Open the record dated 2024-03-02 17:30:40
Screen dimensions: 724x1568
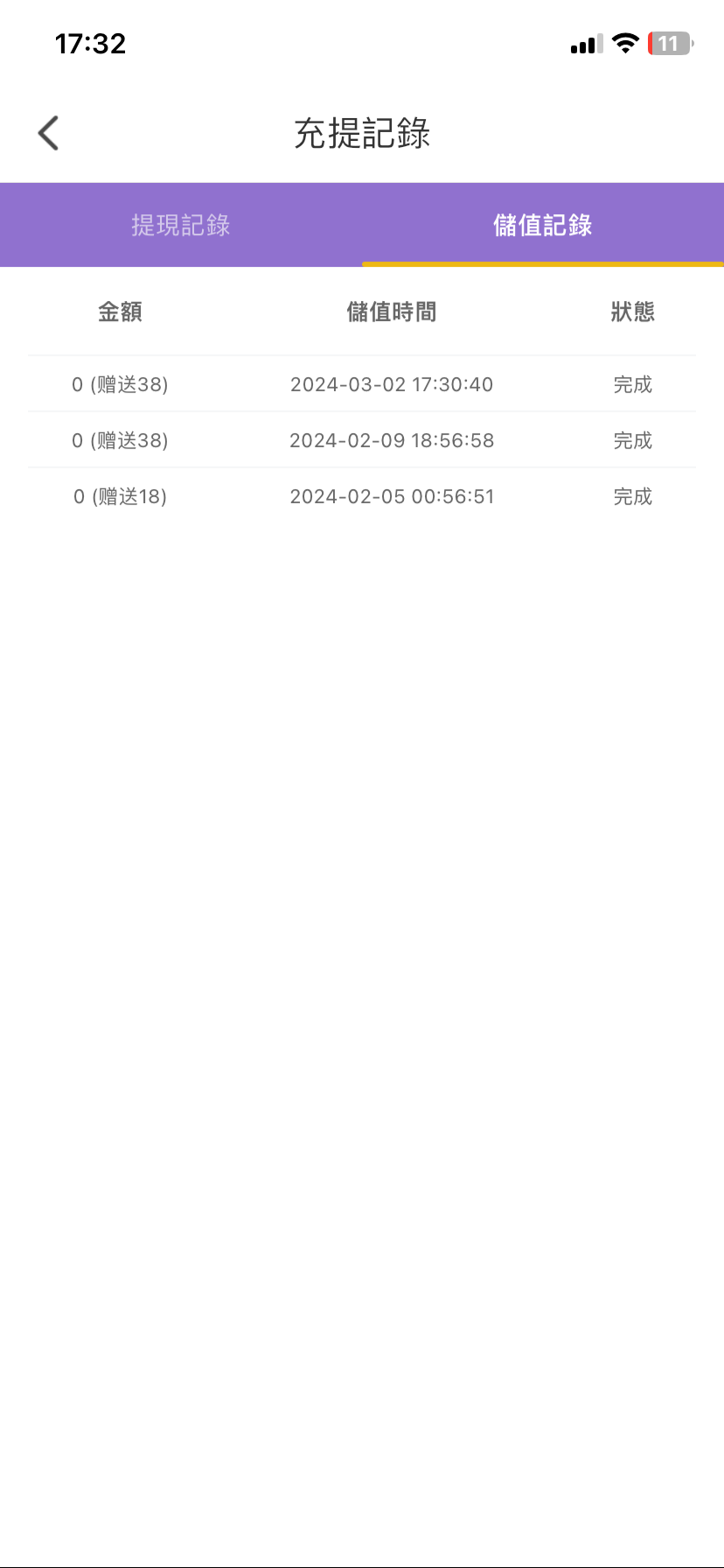392,384
